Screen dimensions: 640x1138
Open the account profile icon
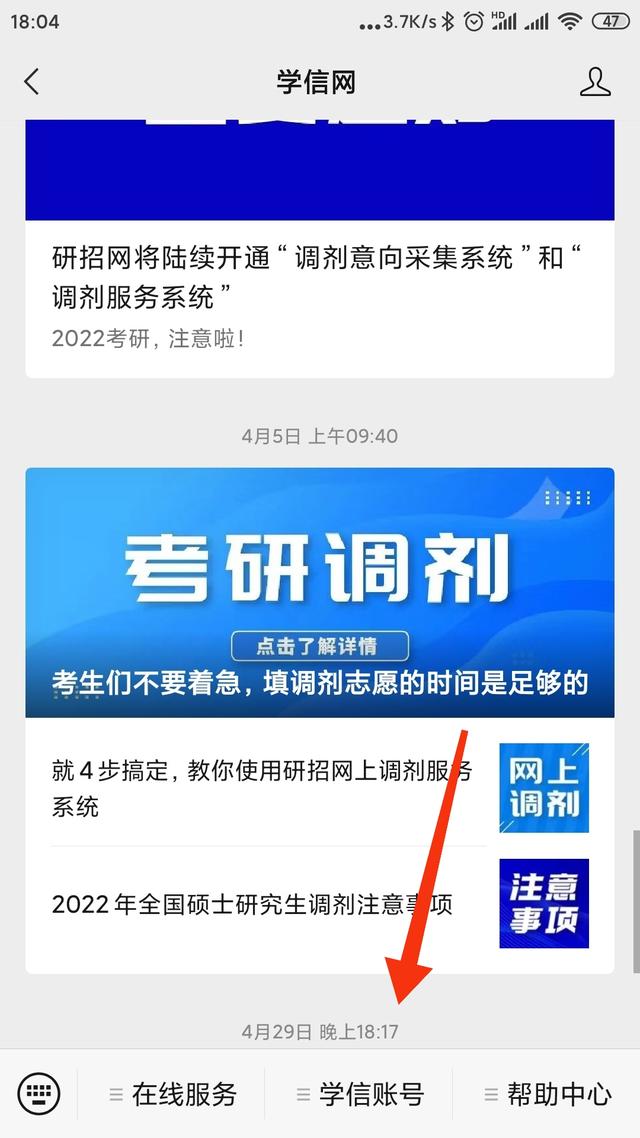pyautogui.click(x=595, y=82)
